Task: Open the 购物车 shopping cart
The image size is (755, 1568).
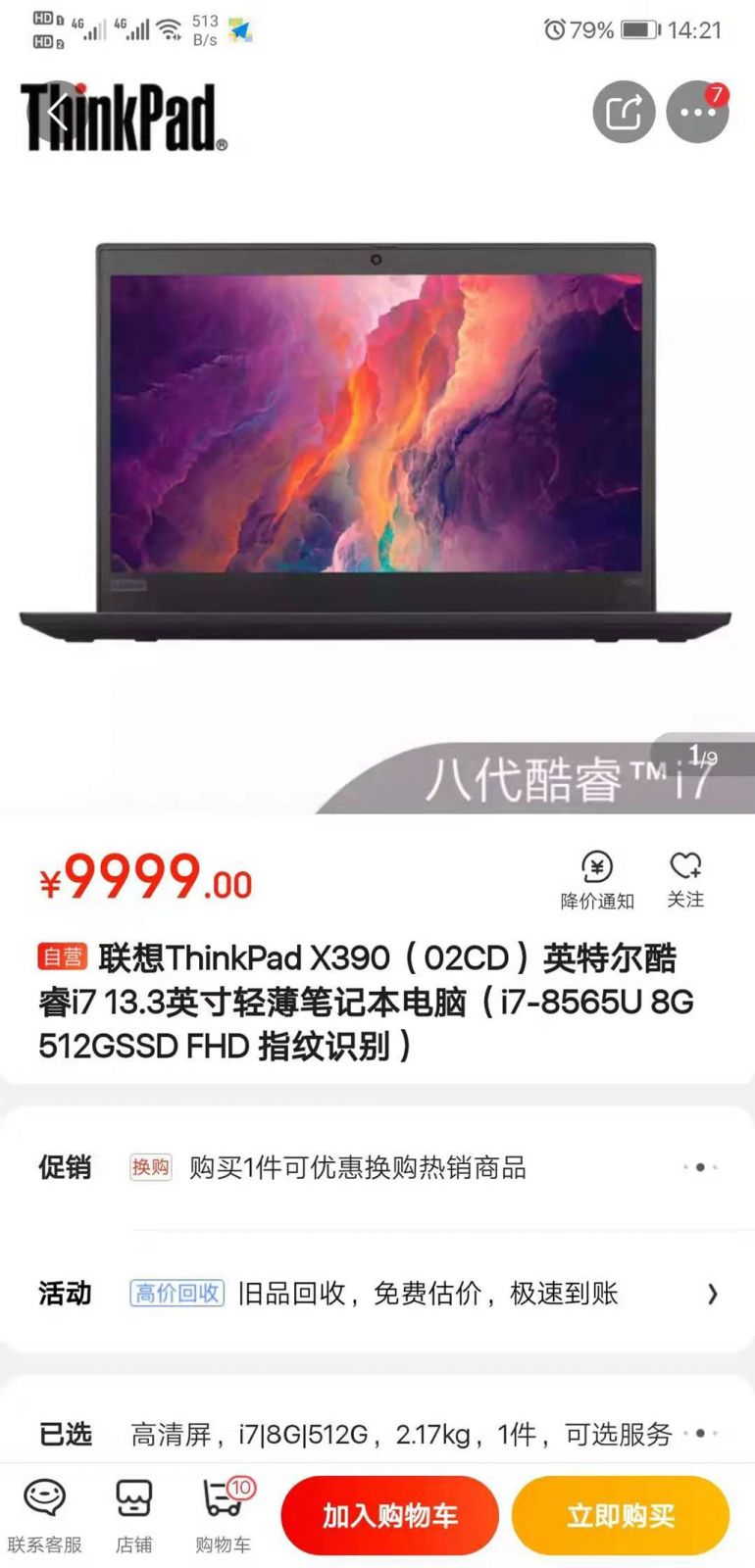Action: pos(224,1516)
